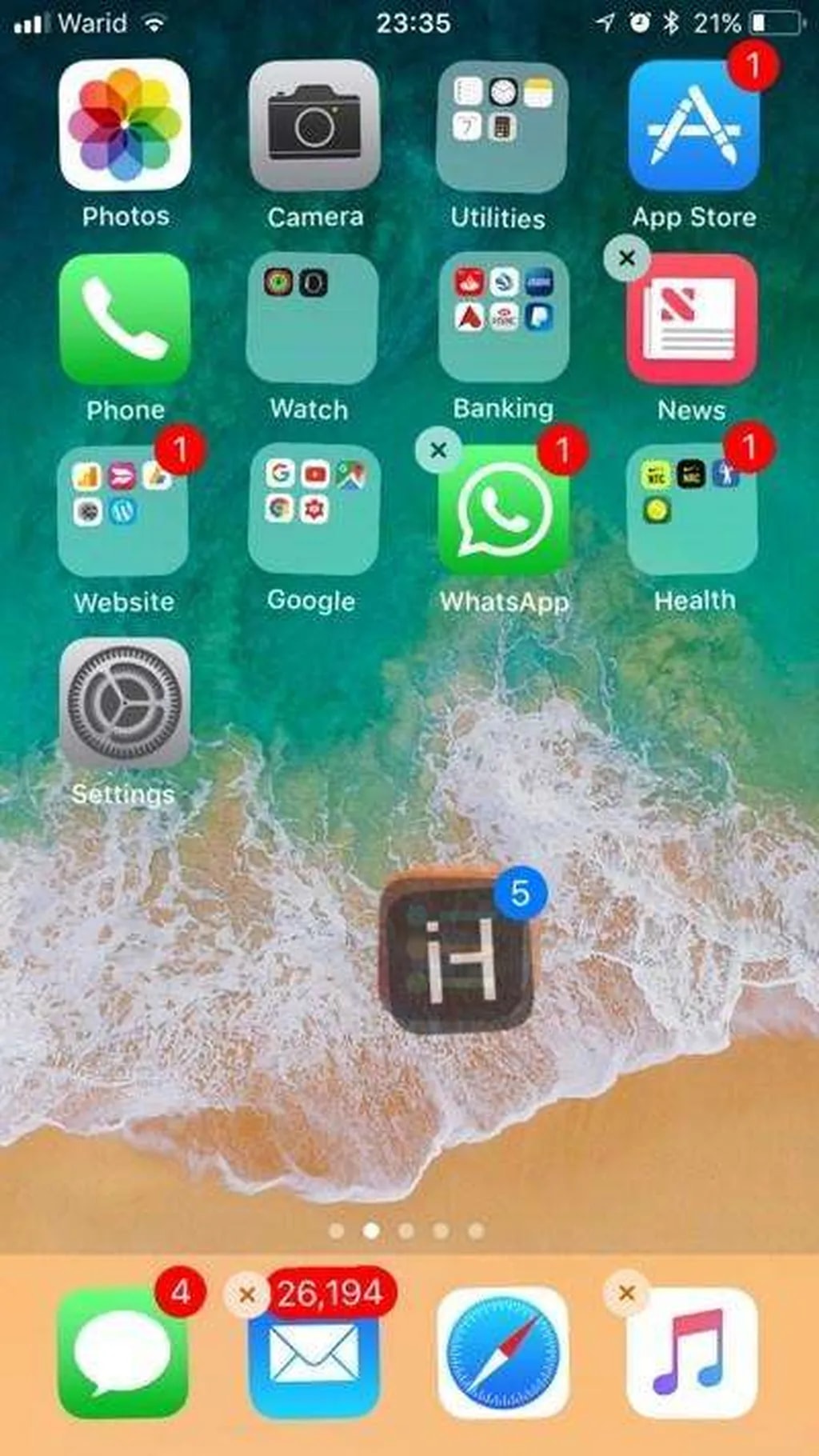819x1456 pixels.
Task: Open the Phone app
Action: (124, 318)
